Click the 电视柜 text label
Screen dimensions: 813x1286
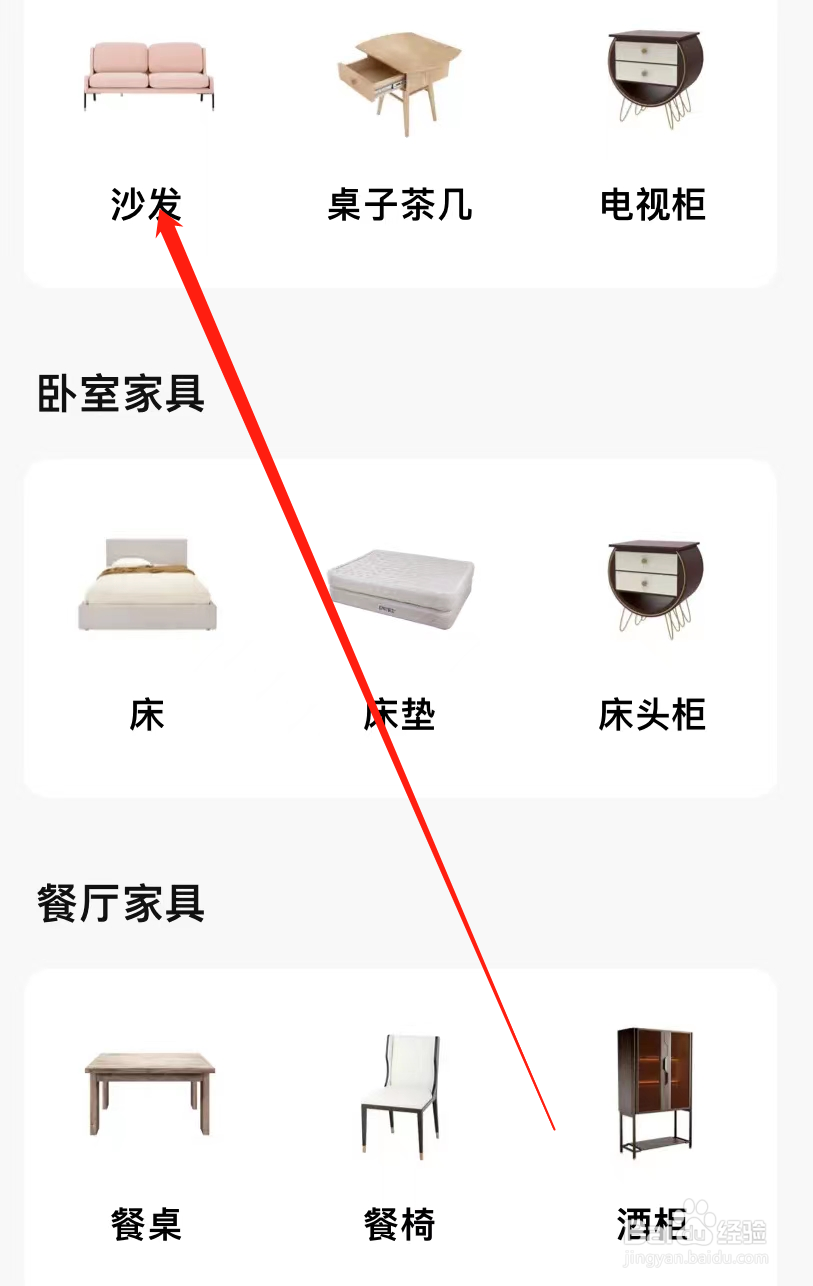pyautogui.click(x=652, y=206)
